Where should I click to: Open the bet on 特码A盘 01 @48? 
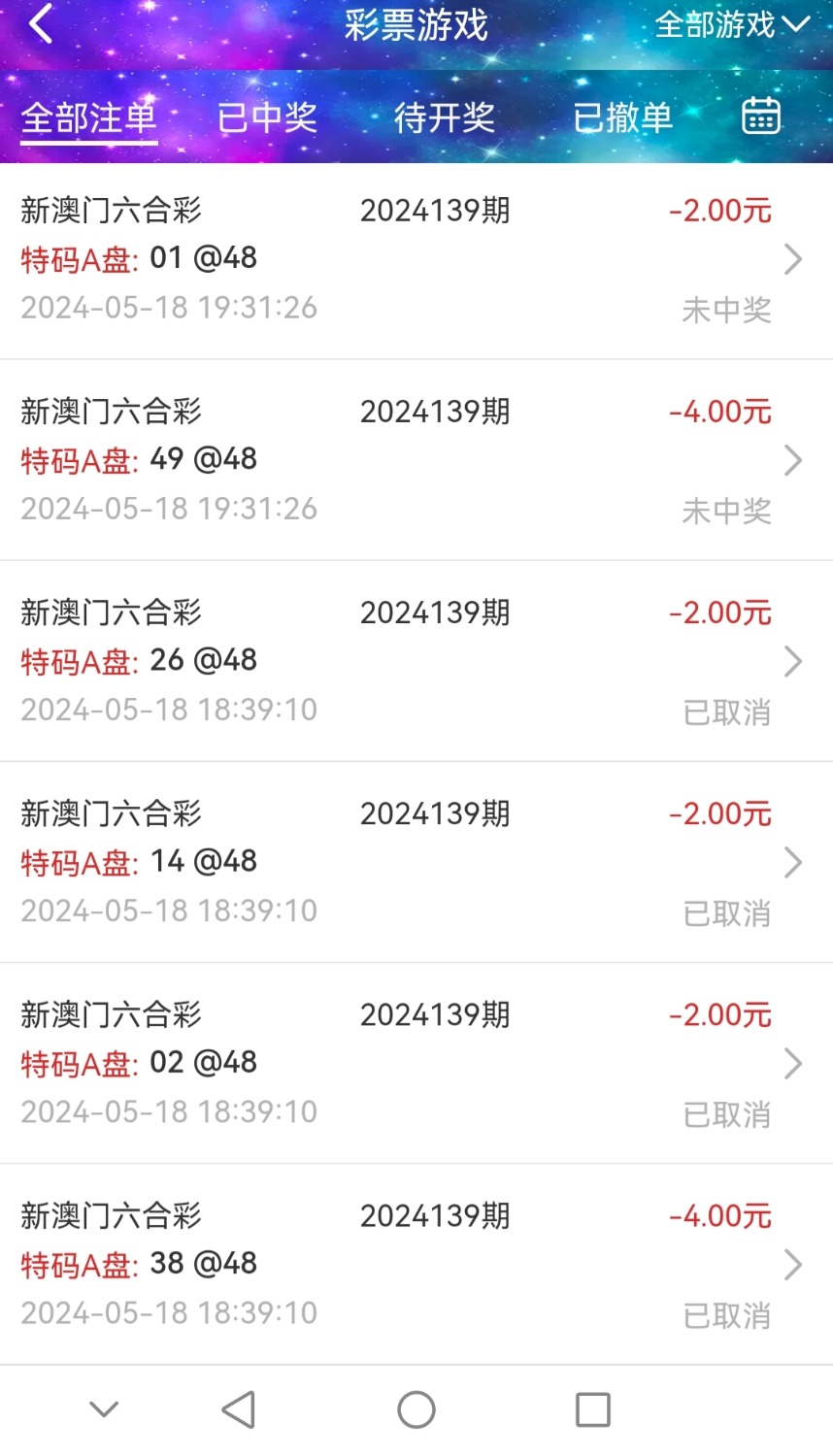[x=416, y=259]
